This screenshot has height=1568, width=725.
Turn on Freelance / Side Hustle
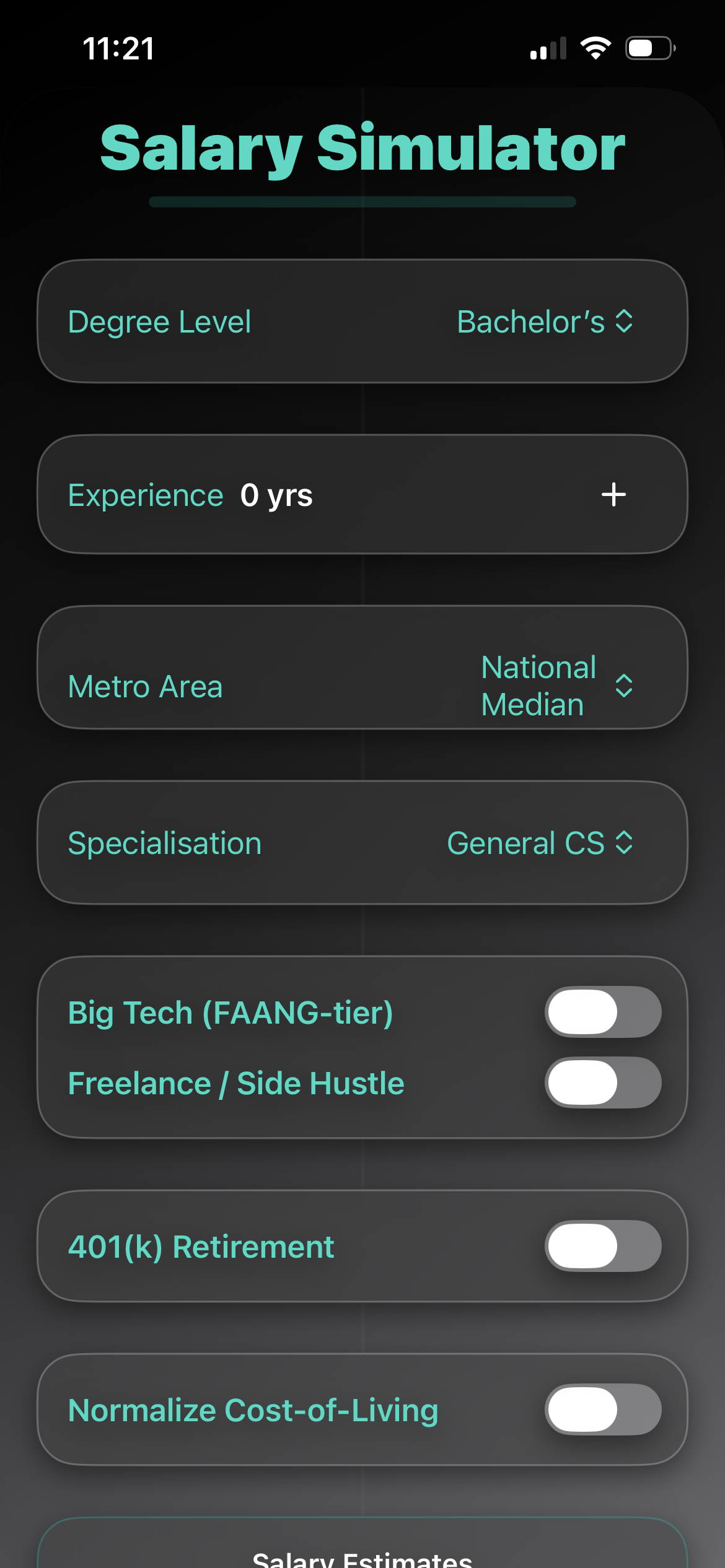click(x=602, y=1082)
